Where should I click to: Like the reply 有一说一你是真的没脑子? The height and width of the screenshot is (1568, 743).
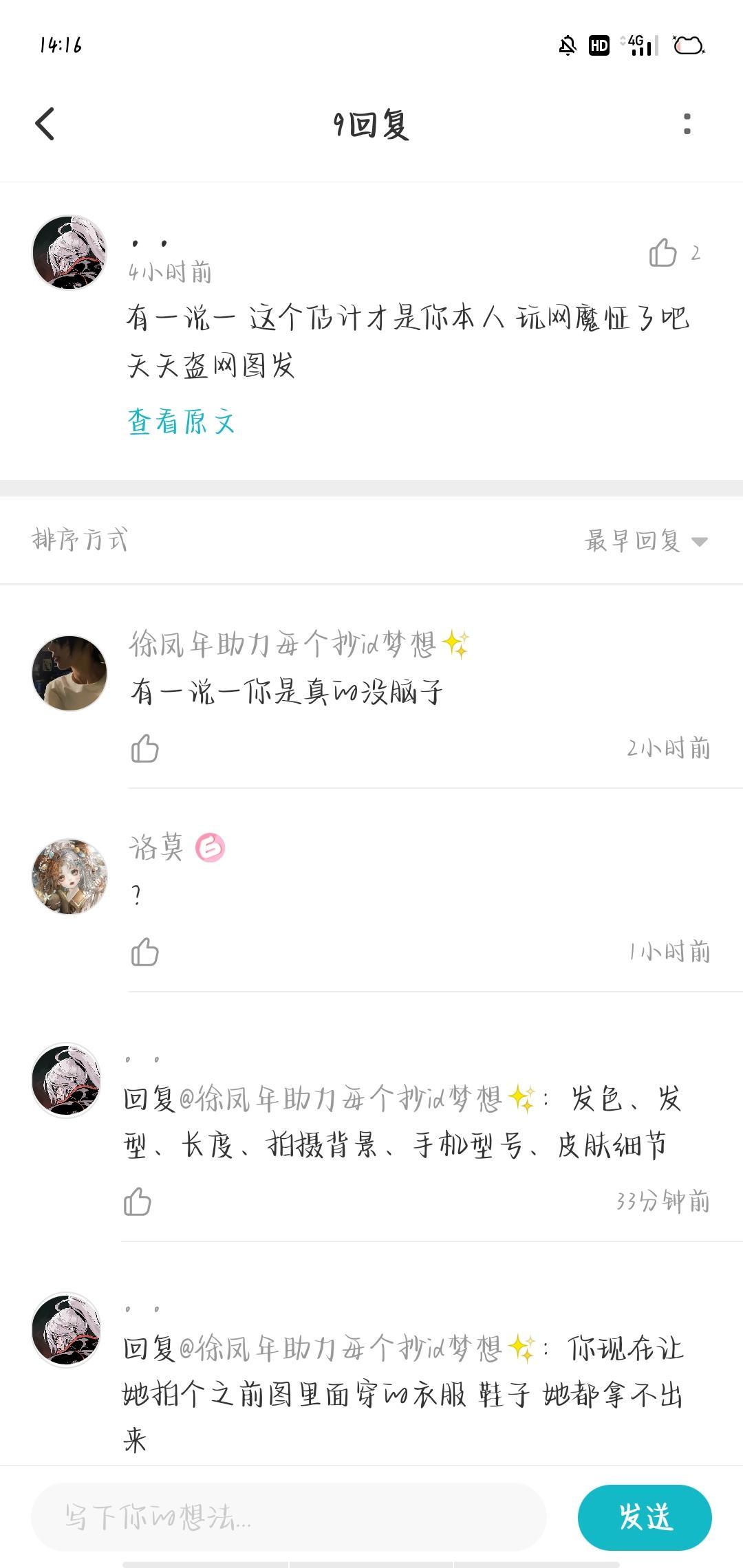click(144, 748)
